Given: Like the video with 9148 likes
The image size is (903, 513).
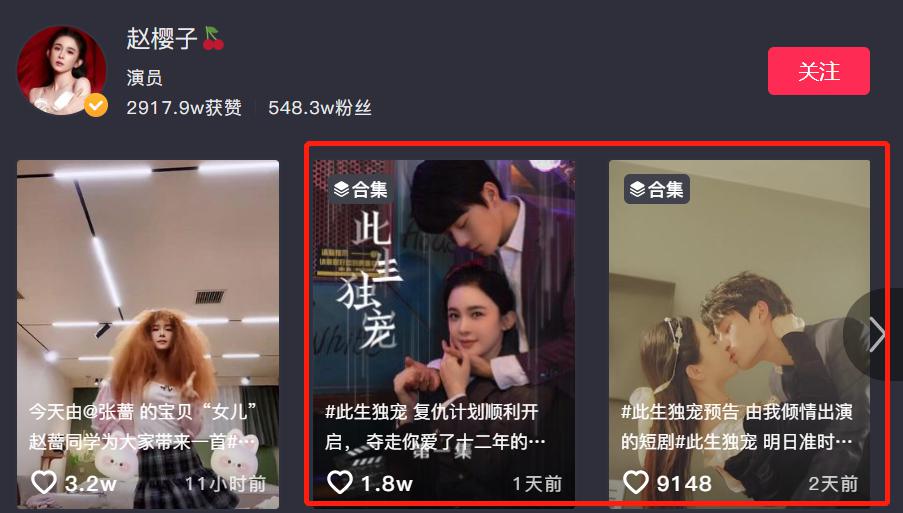Looking at the screenshot, I should click(637, 483).
